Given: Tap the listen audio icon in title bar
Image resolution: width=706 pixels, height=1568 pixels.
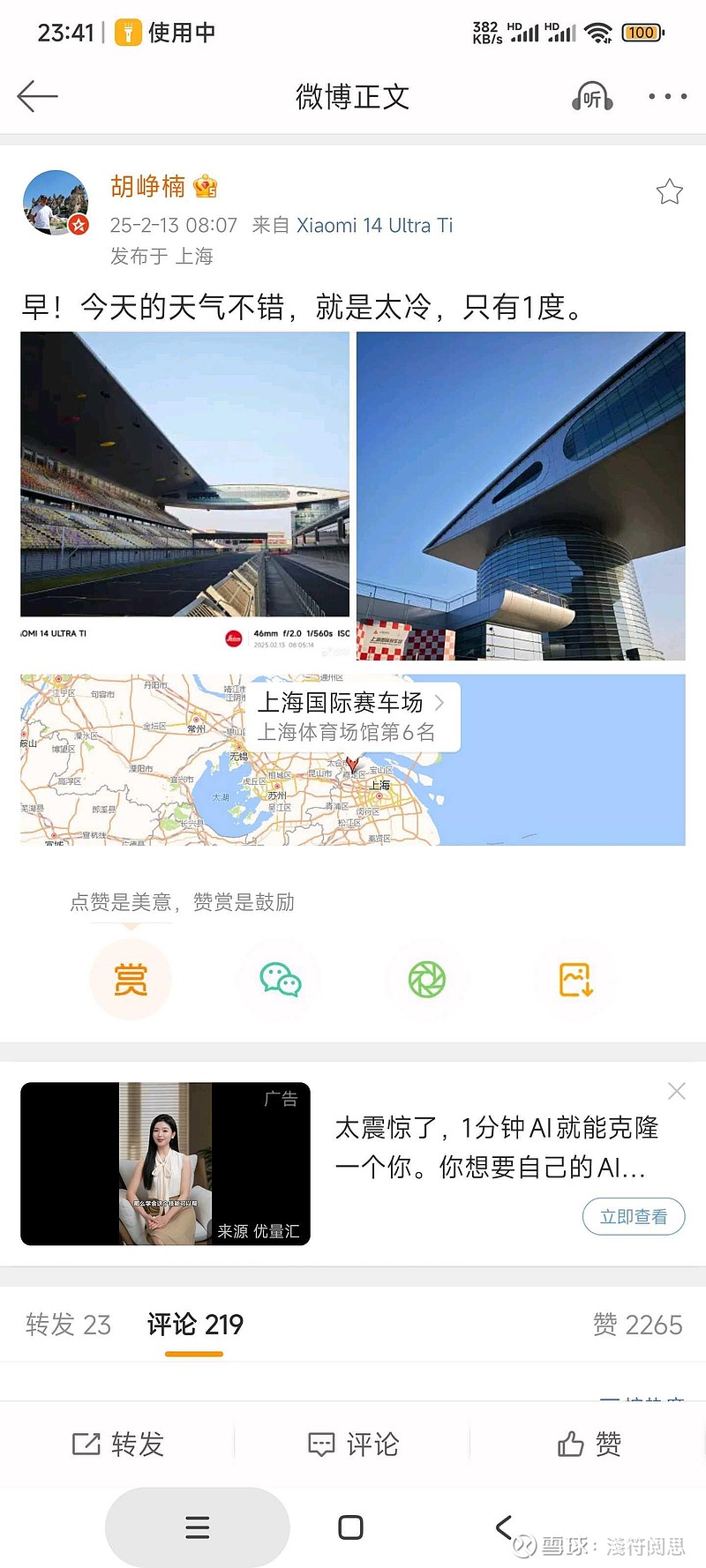Looking at the screenshot, I should [x=592, y=97].
